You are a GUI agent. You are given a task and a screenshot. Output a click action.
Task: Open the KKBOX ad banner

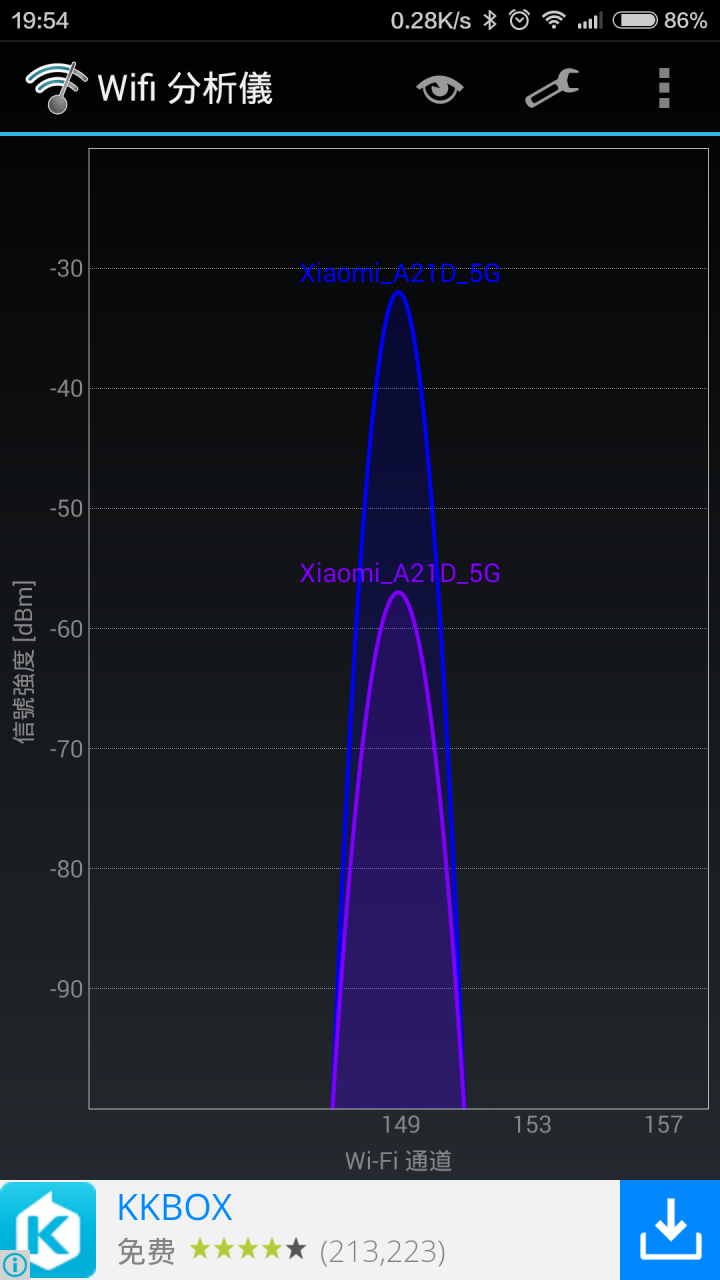tap(300, 1229)
